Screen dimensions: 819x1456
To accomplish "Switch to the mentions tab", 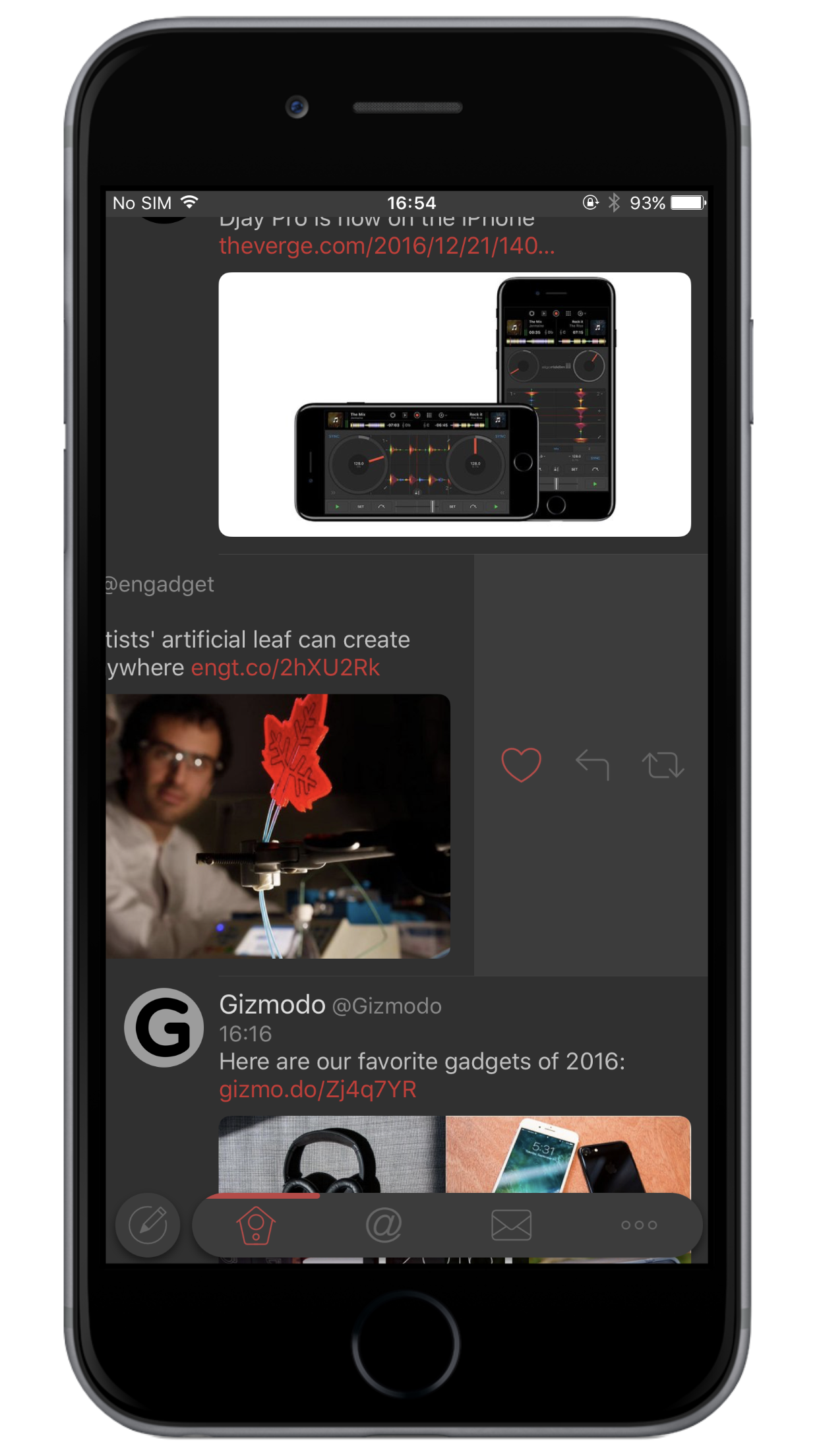I will [384, 1225].
